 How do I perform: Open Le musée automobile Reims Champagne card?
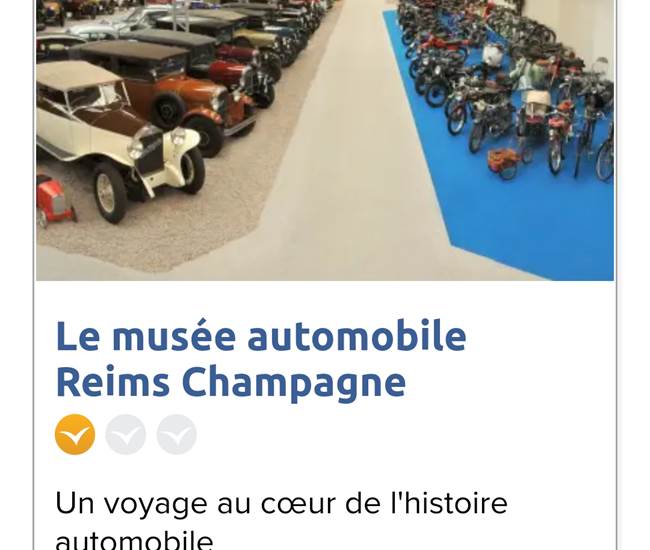pos(260,360)
